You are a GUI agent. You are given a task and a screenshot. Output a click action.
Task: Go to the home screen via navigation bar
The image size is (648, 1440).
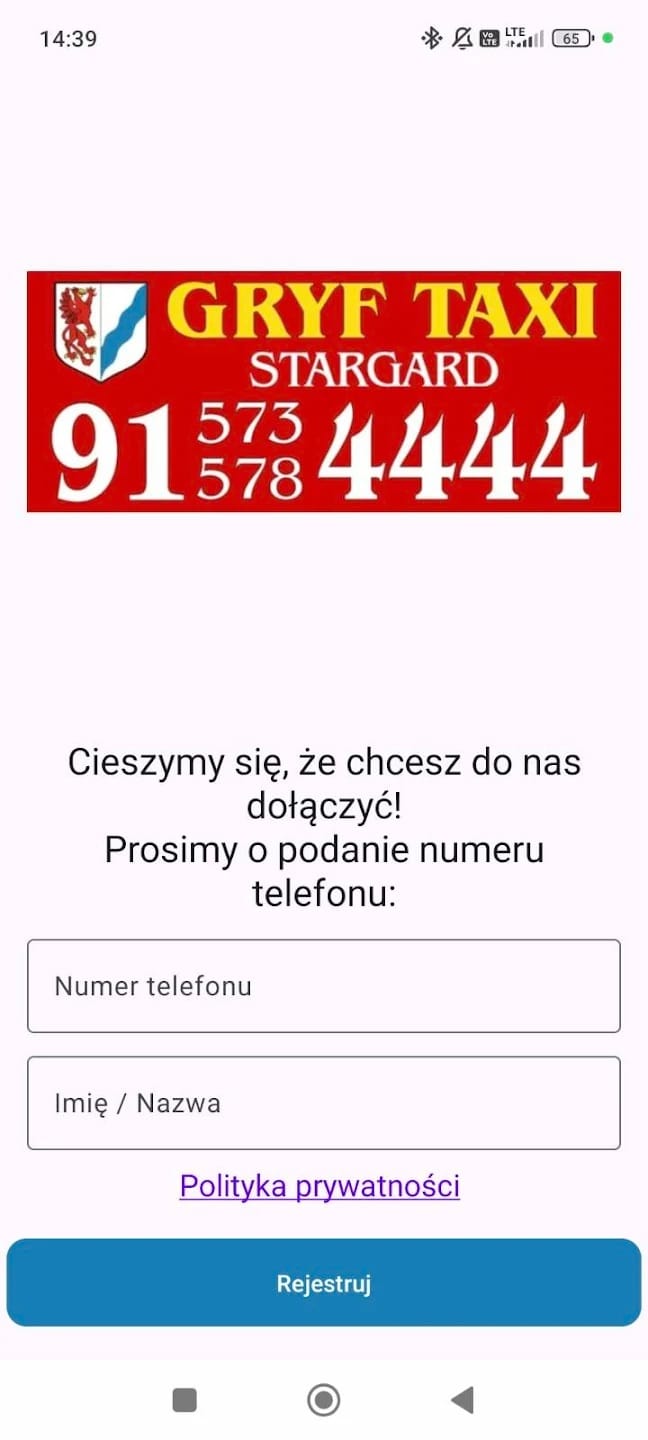[323, 1399]
